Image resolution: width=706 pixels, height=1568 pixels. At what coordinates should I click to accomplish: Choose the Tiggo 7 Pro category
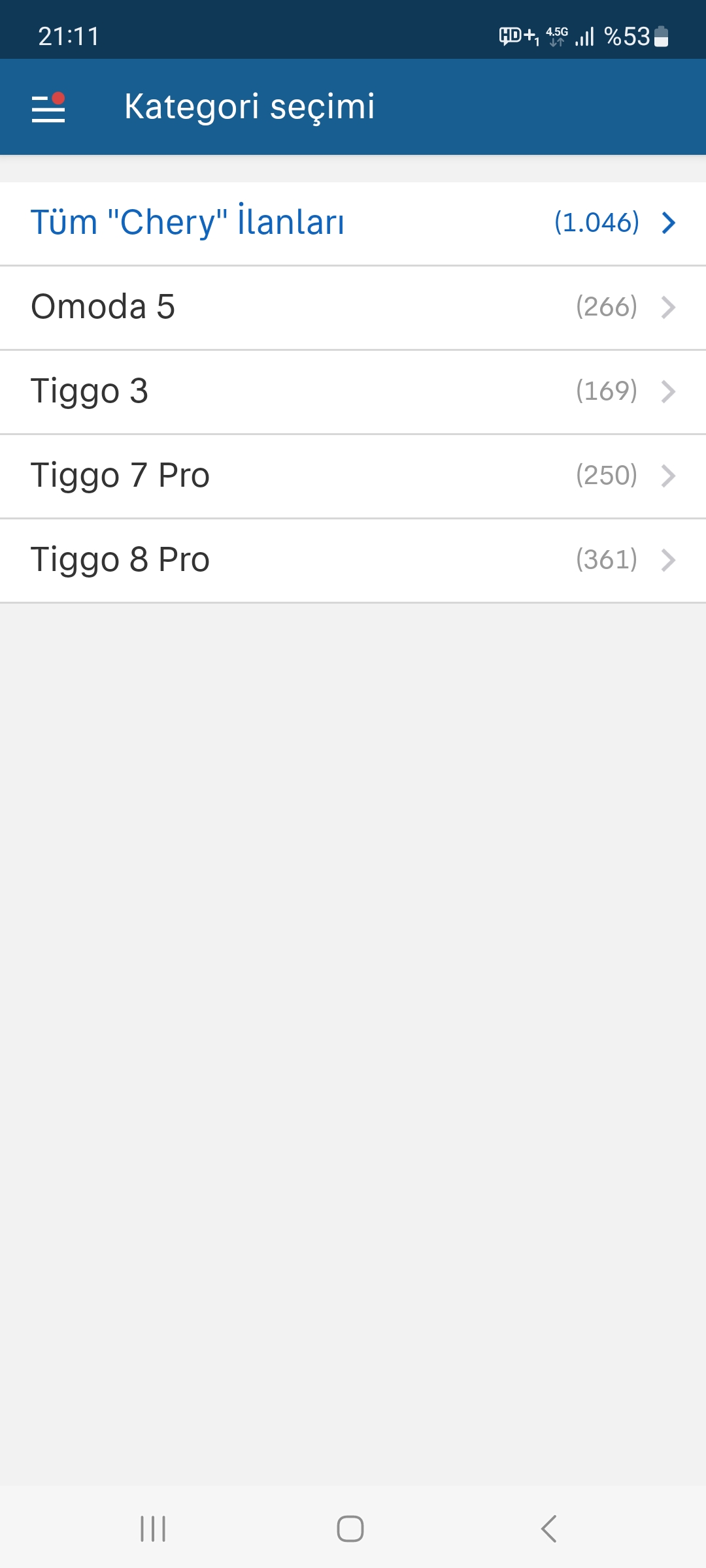click(x=353, y=476)
